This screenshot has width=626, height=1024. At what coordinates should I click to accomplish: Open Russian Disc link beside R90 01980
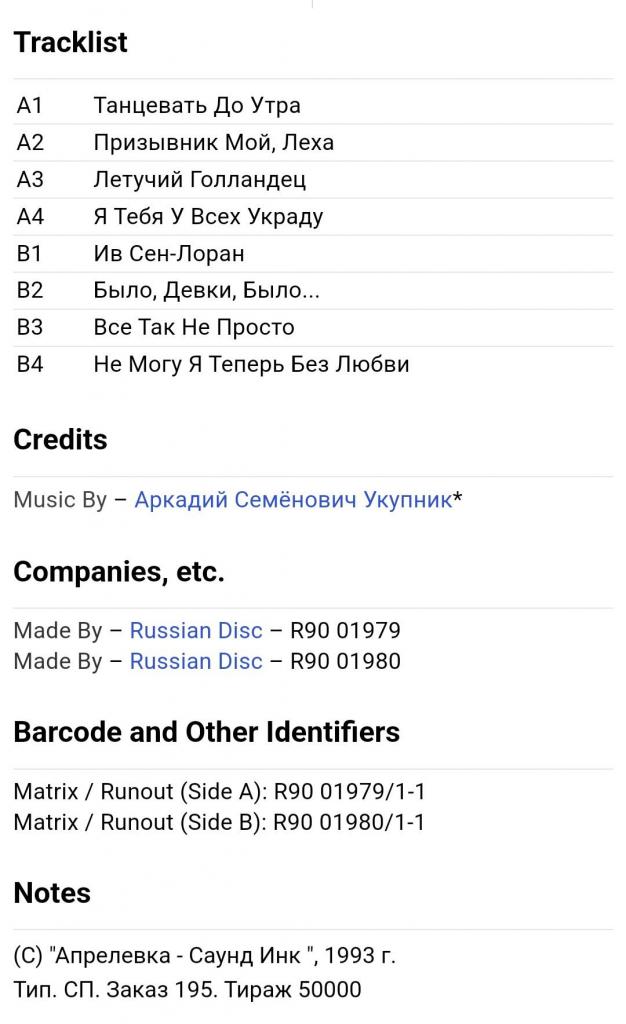[196, 661]
